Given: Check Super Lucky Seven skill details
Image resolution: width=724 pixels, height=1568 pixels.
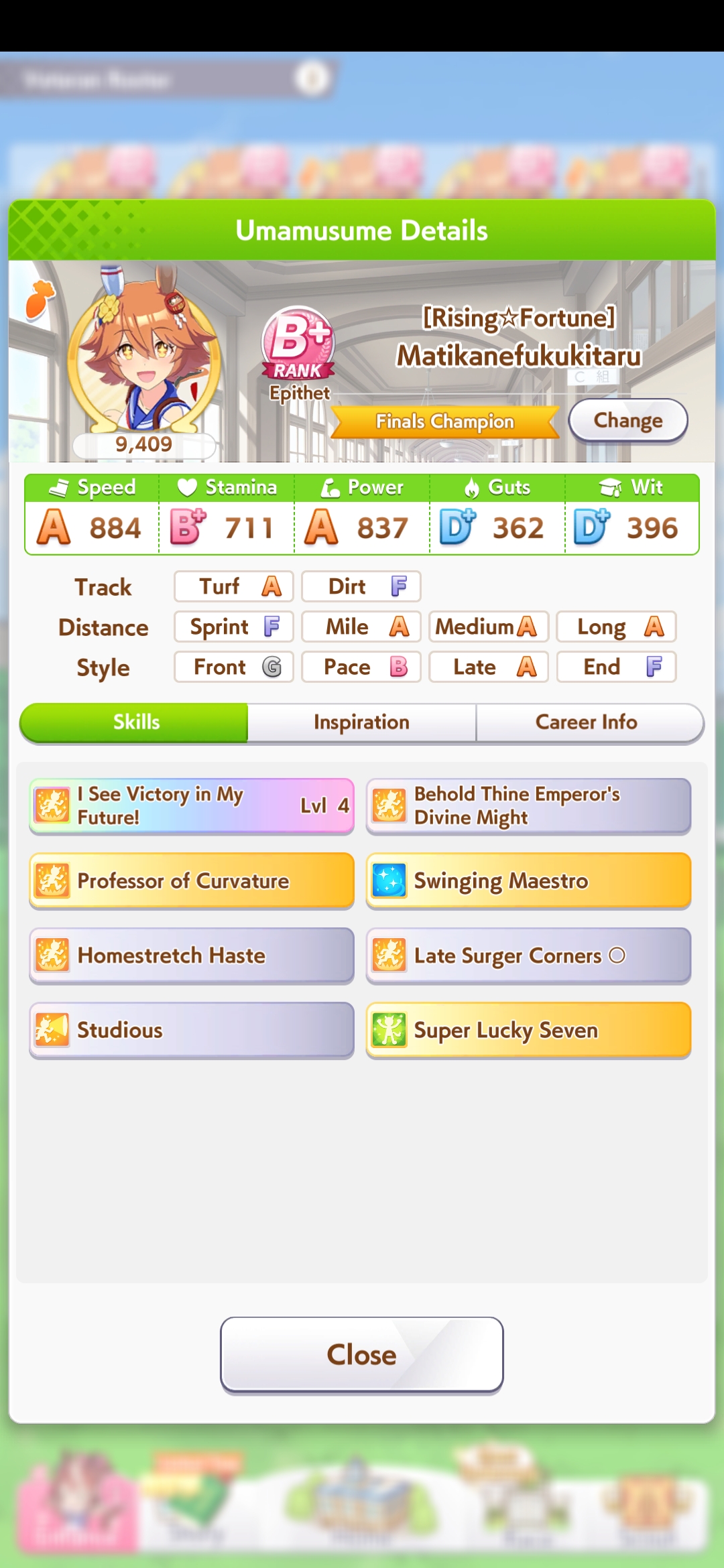Looking at the screenshot, I should 528,1030.
